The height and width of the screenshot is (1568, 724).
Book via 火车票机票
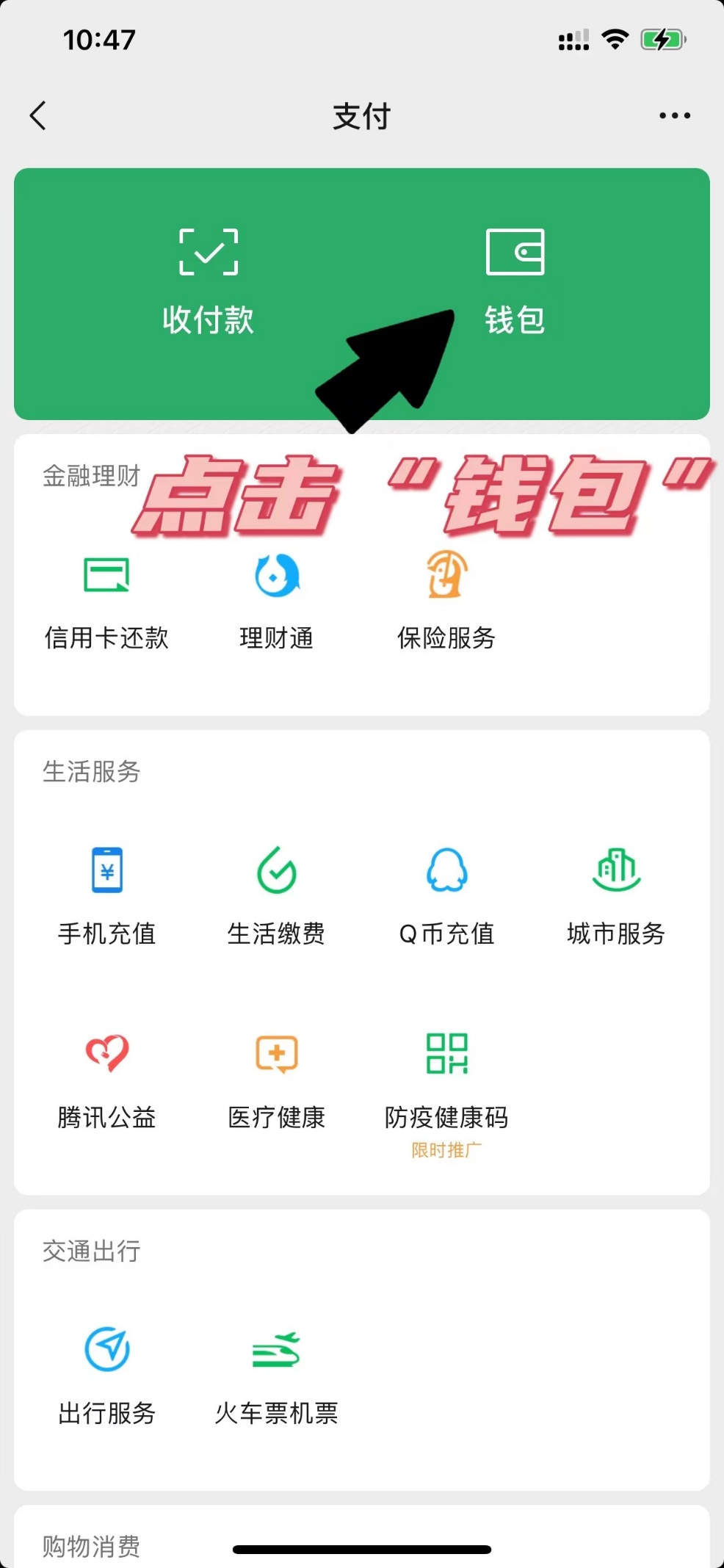pyautogui.click(x=277, y=1375)
